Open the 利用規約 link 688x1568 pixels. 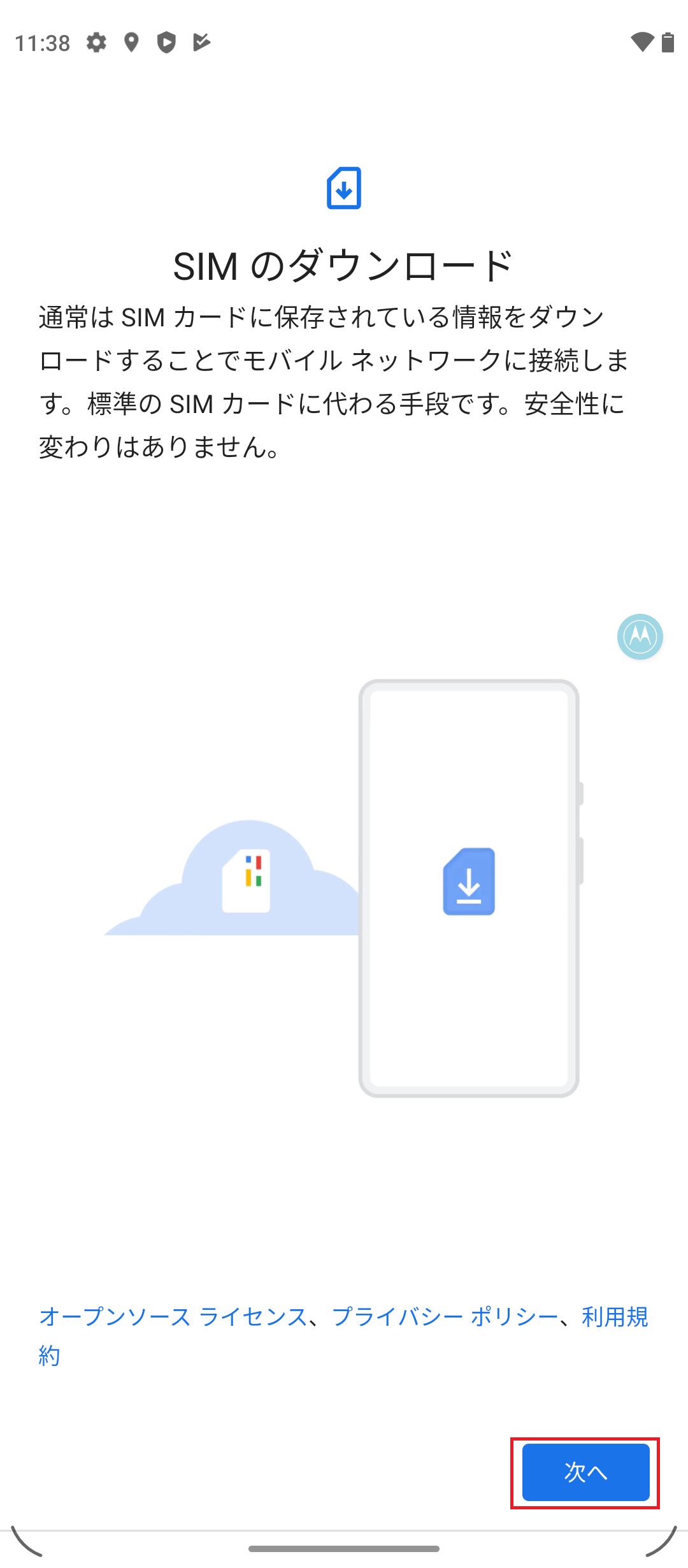(x=614, y=1317)
